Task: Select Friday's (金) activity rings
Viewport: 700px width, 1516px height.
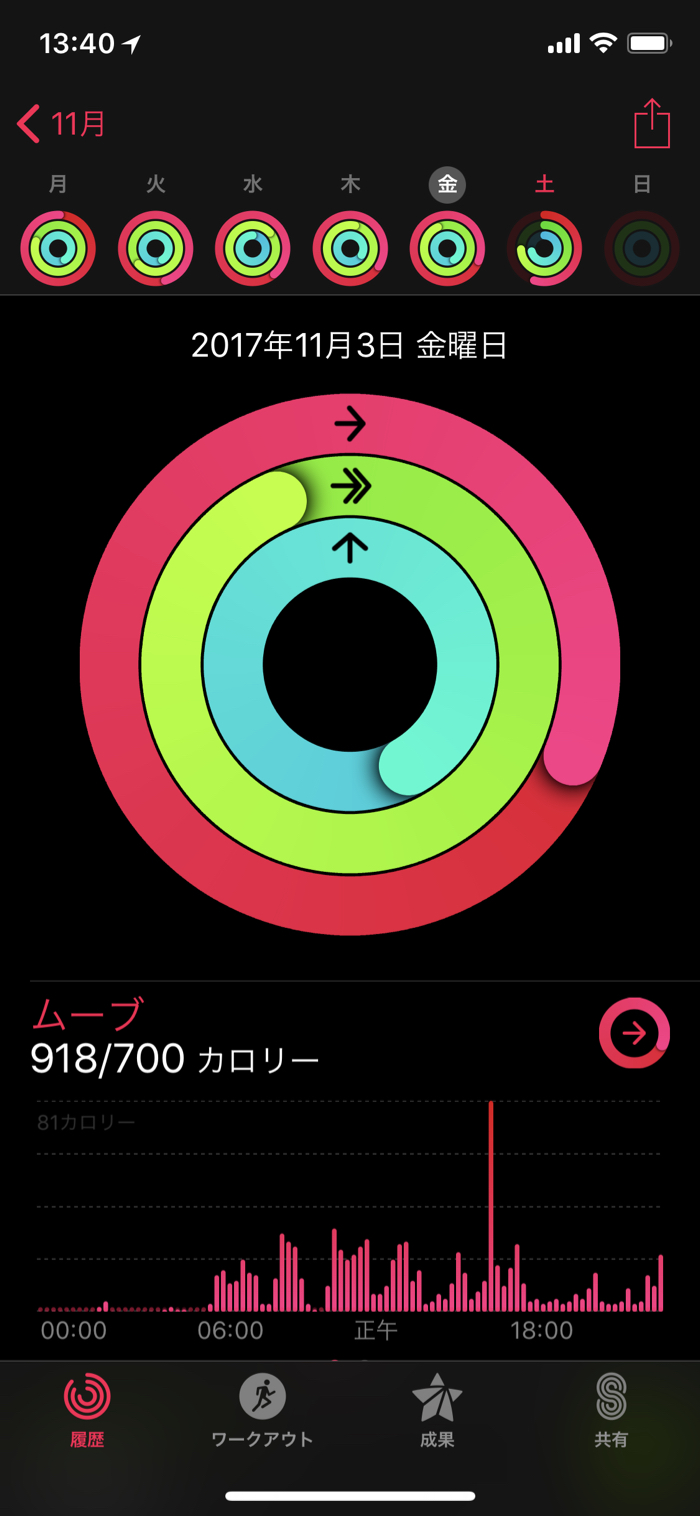Action: (447, 248)
